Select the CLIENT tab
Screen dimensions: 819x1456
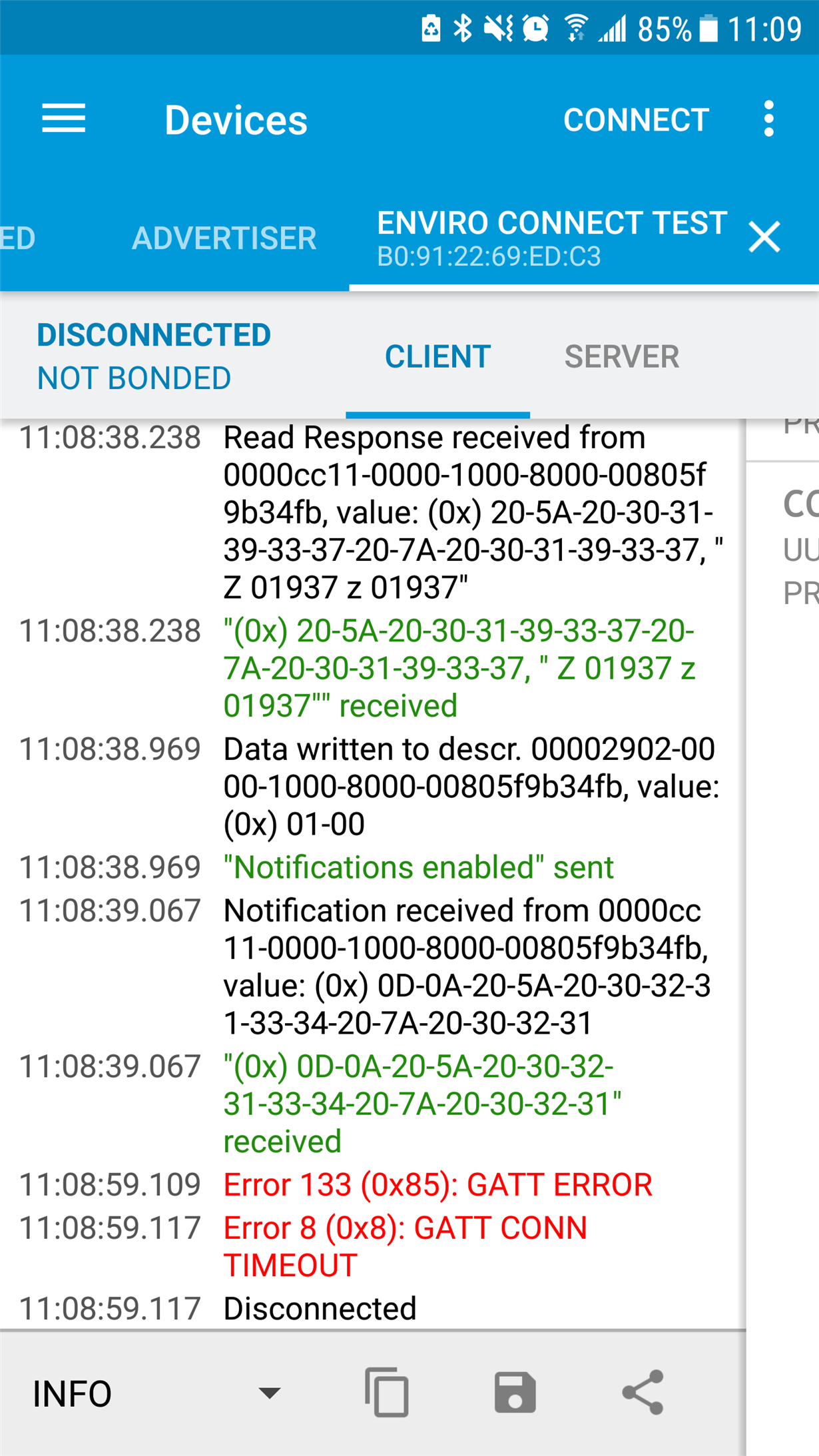coord(437,357)
